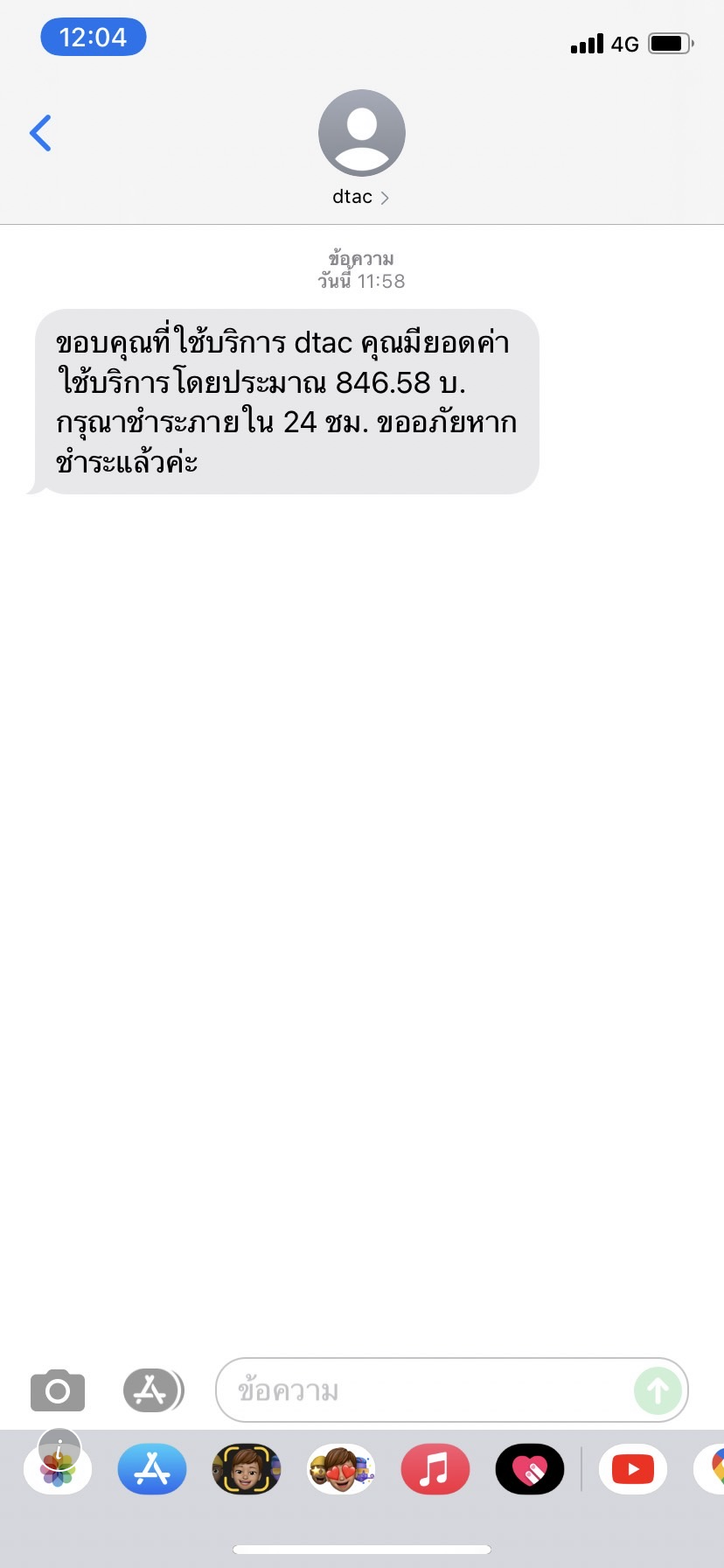The width and height of the screenshot is (724, 1568).
Task: Open the Music iMessage app
Action: 435,1469
